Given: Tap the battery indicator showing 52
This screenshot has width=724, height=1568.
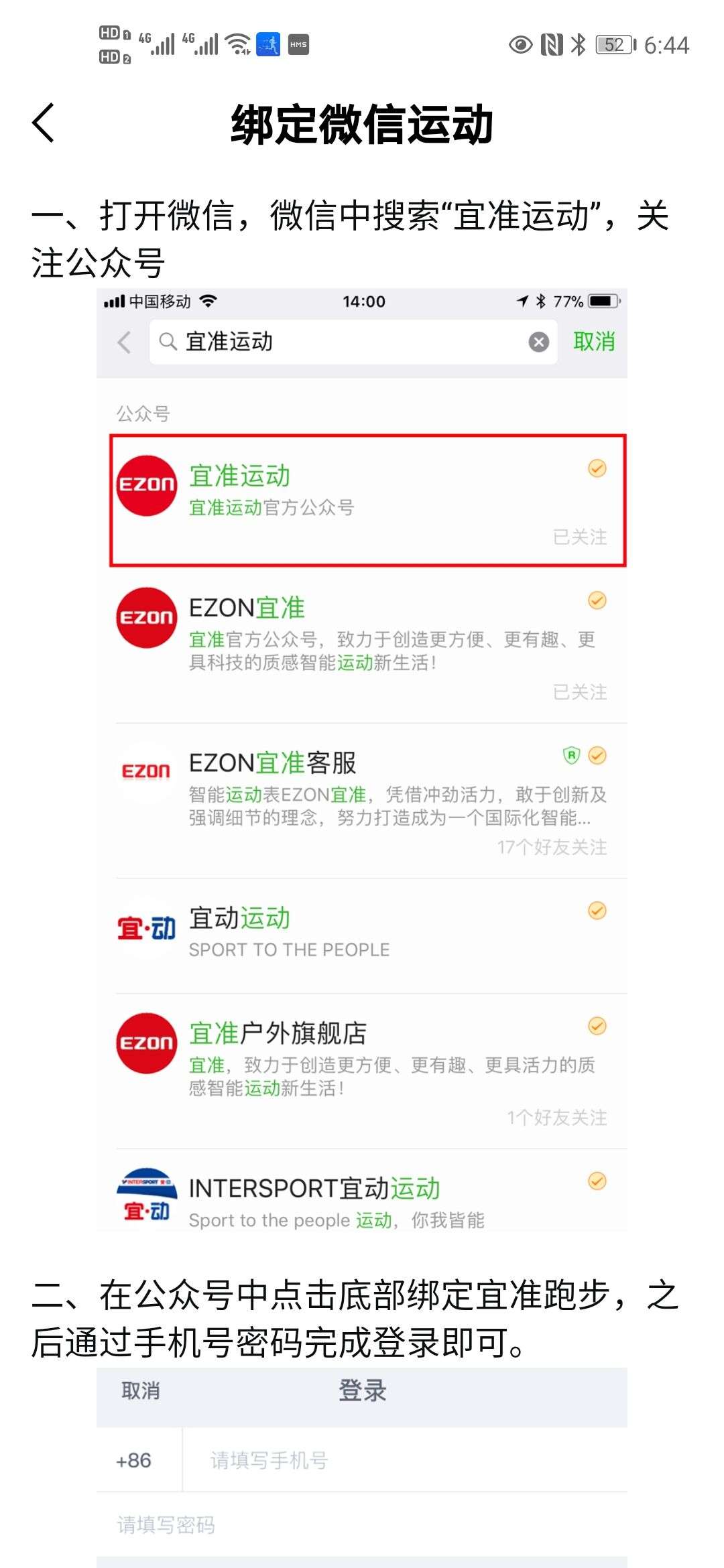Looking at the screenshot, I should tap(614, 42).
